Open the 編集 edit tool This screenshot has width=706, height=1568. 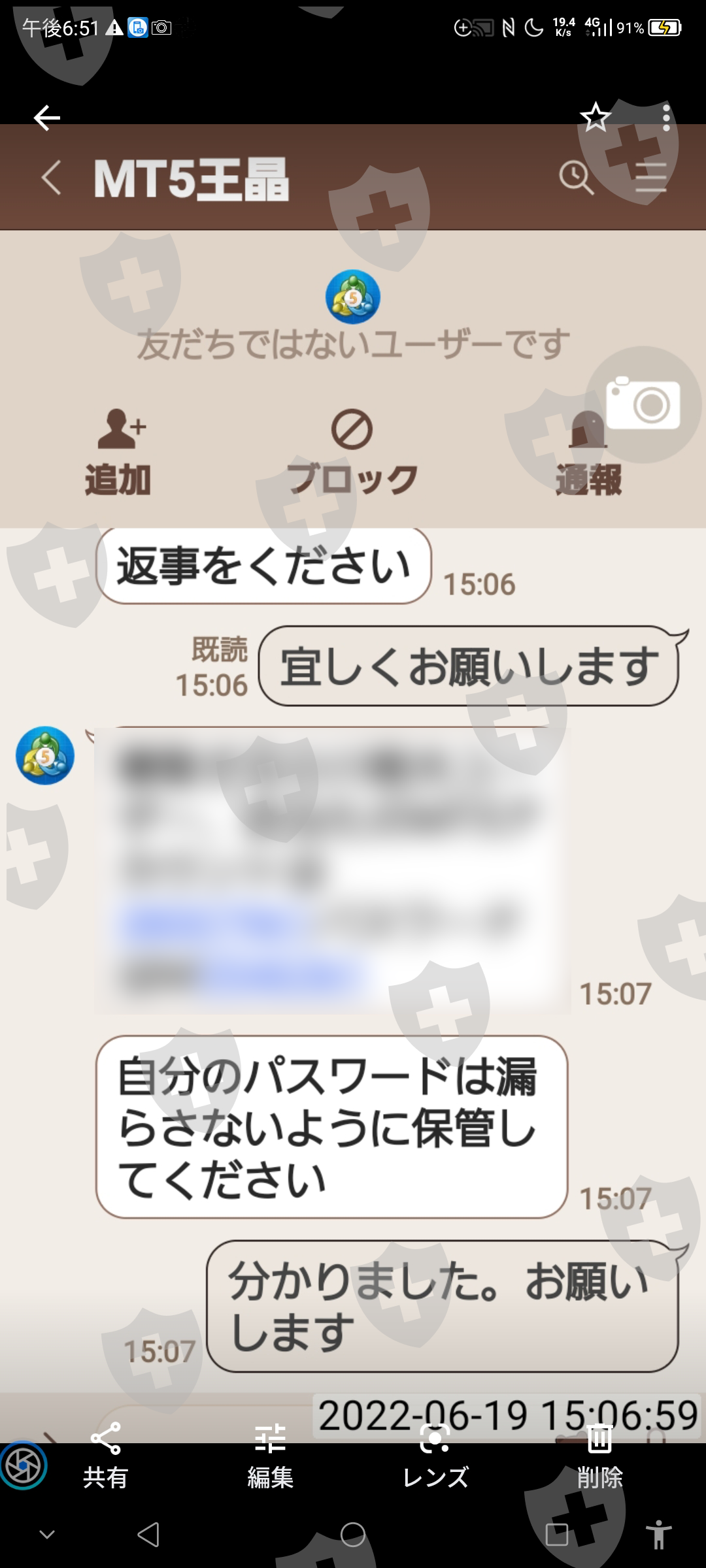(x=271, y=1456)
